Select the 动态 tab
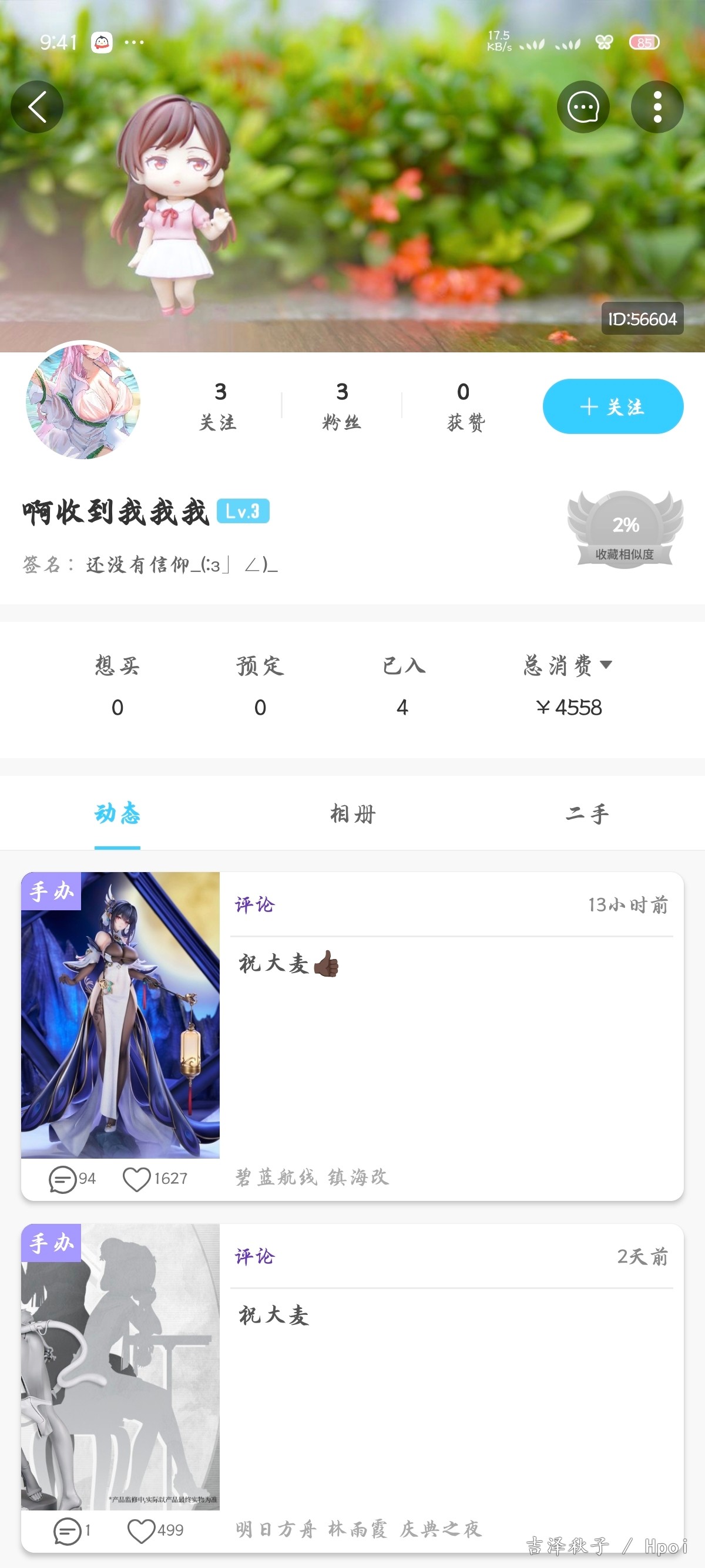705x1568 pixels. point(117,814)
